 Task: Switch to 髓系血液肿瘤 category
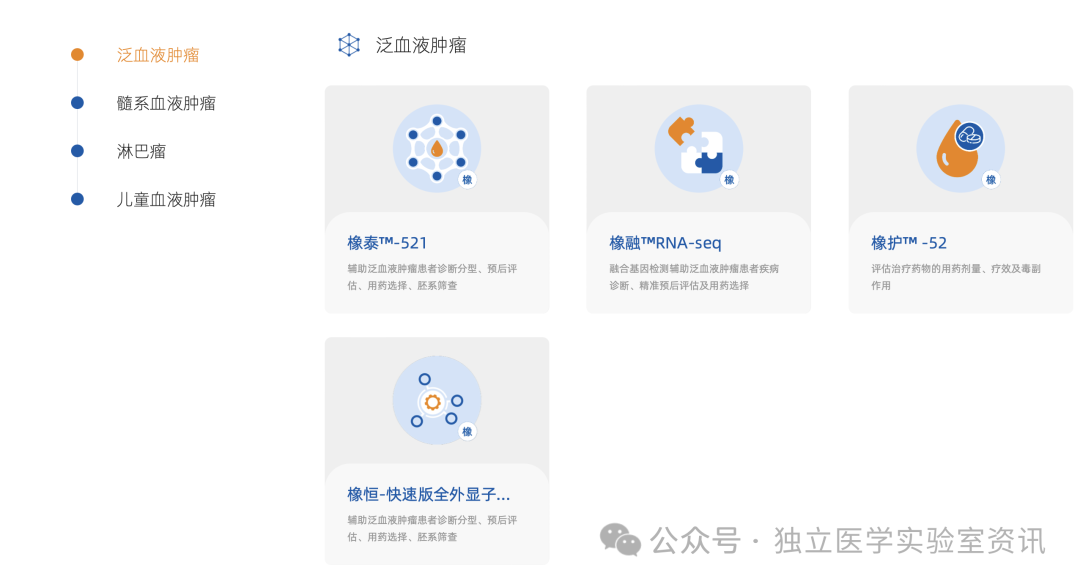coord(166,103)
